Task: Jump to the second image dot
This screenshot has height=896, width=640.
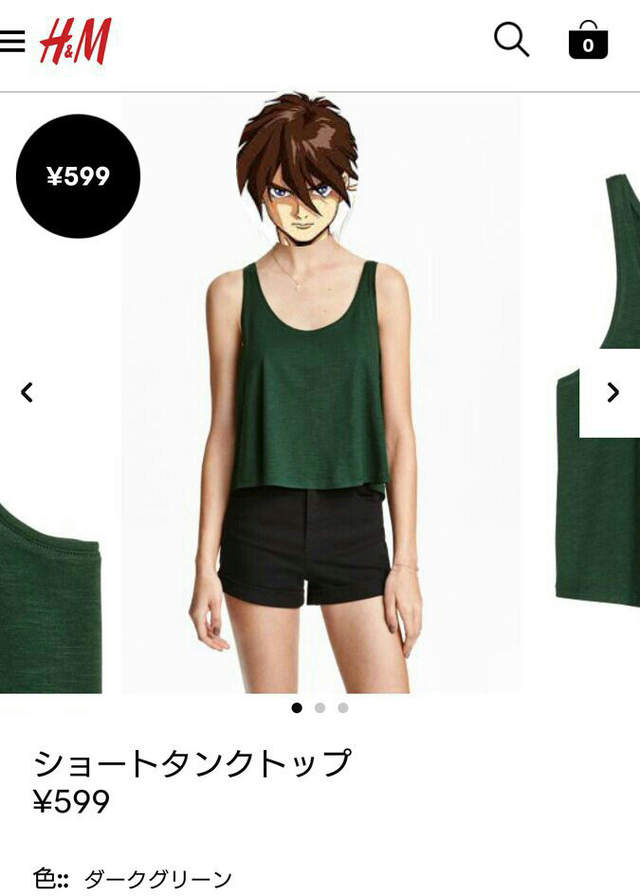Action: click(x=320, y=708)
